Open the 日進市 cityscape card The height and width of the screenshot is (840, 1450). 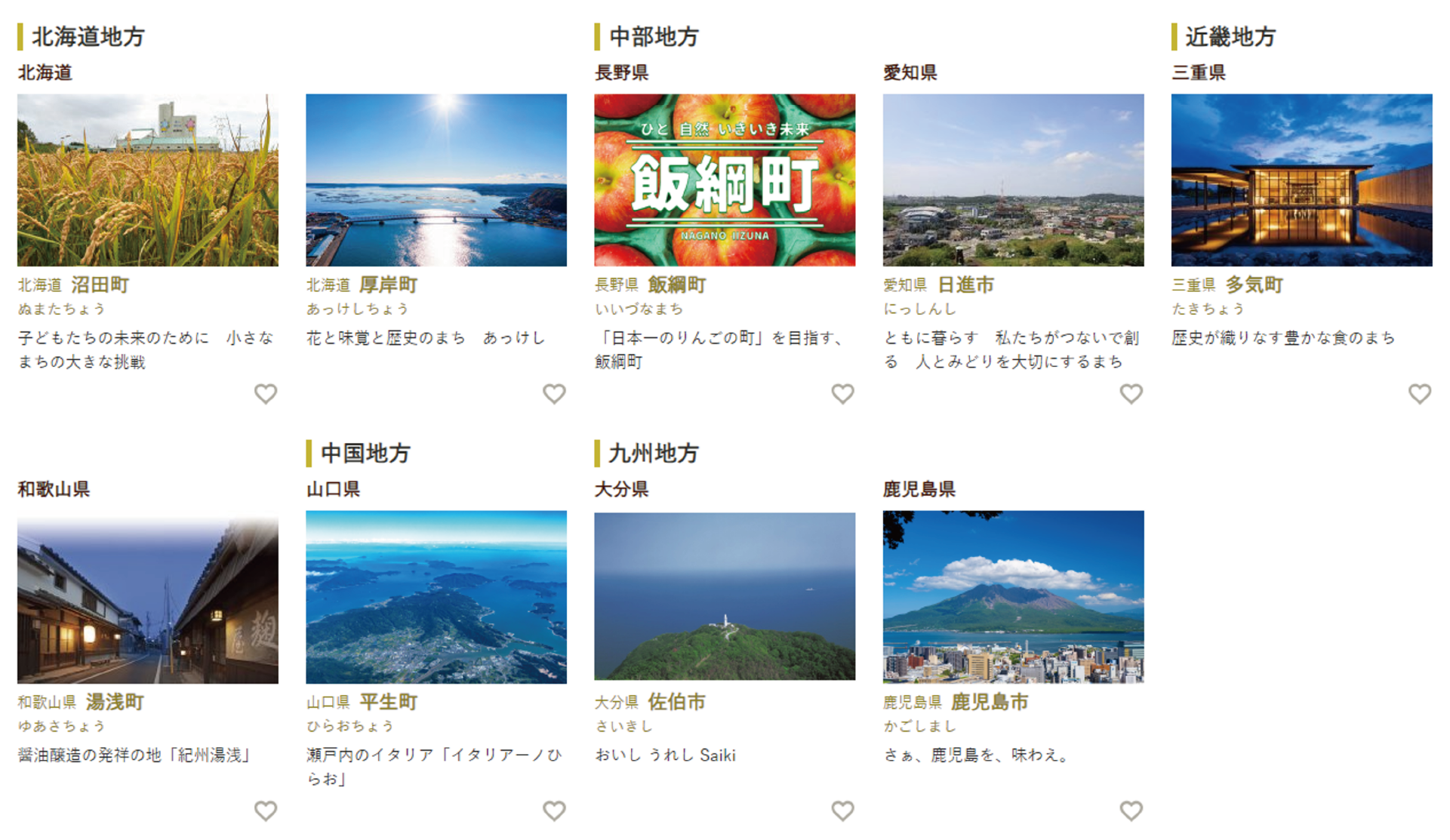click(x=1013, y=180)
